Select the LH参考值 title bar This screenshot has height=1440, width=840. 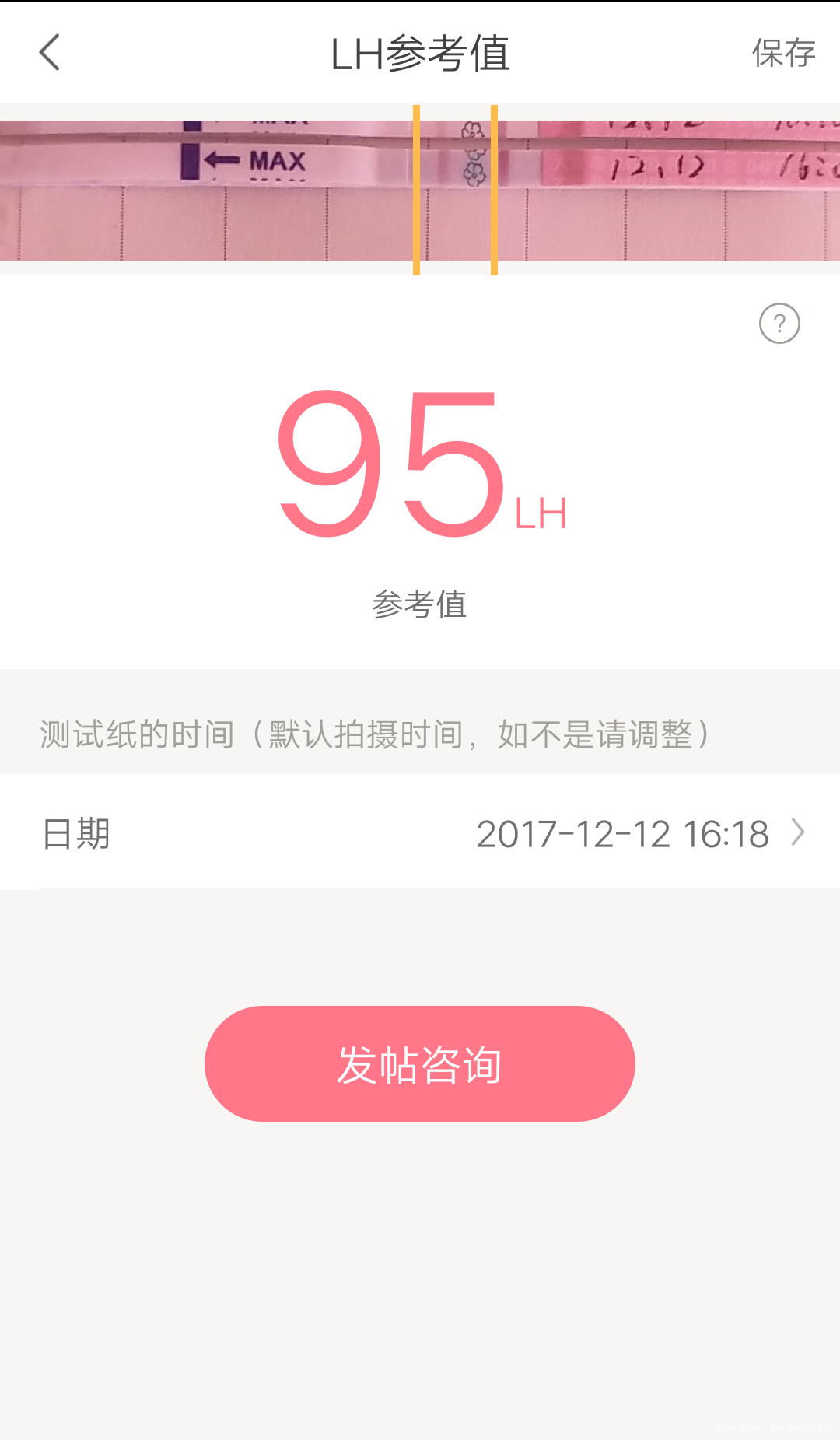click(x=420, y=53)
